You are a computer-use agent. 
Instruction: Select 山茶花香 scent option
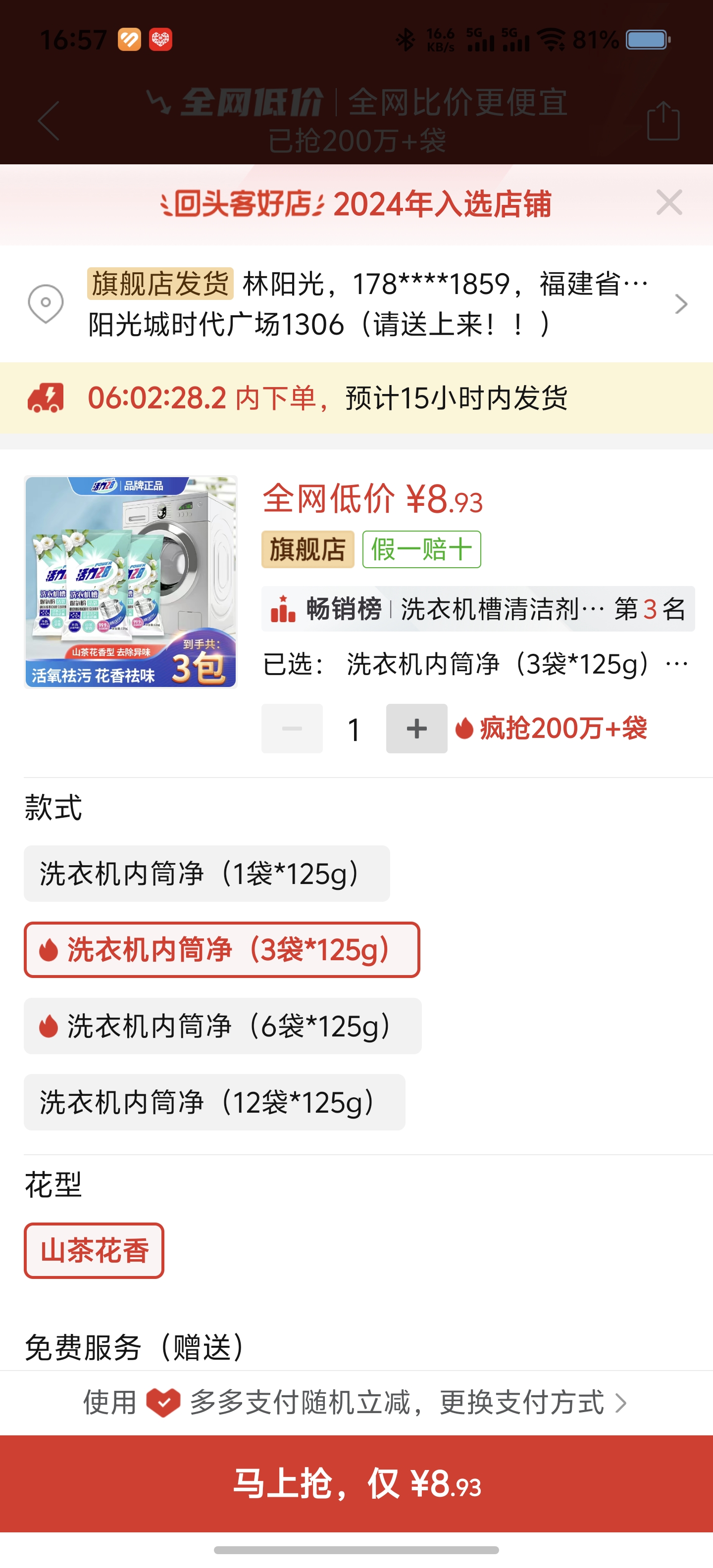coord(95,1251)
